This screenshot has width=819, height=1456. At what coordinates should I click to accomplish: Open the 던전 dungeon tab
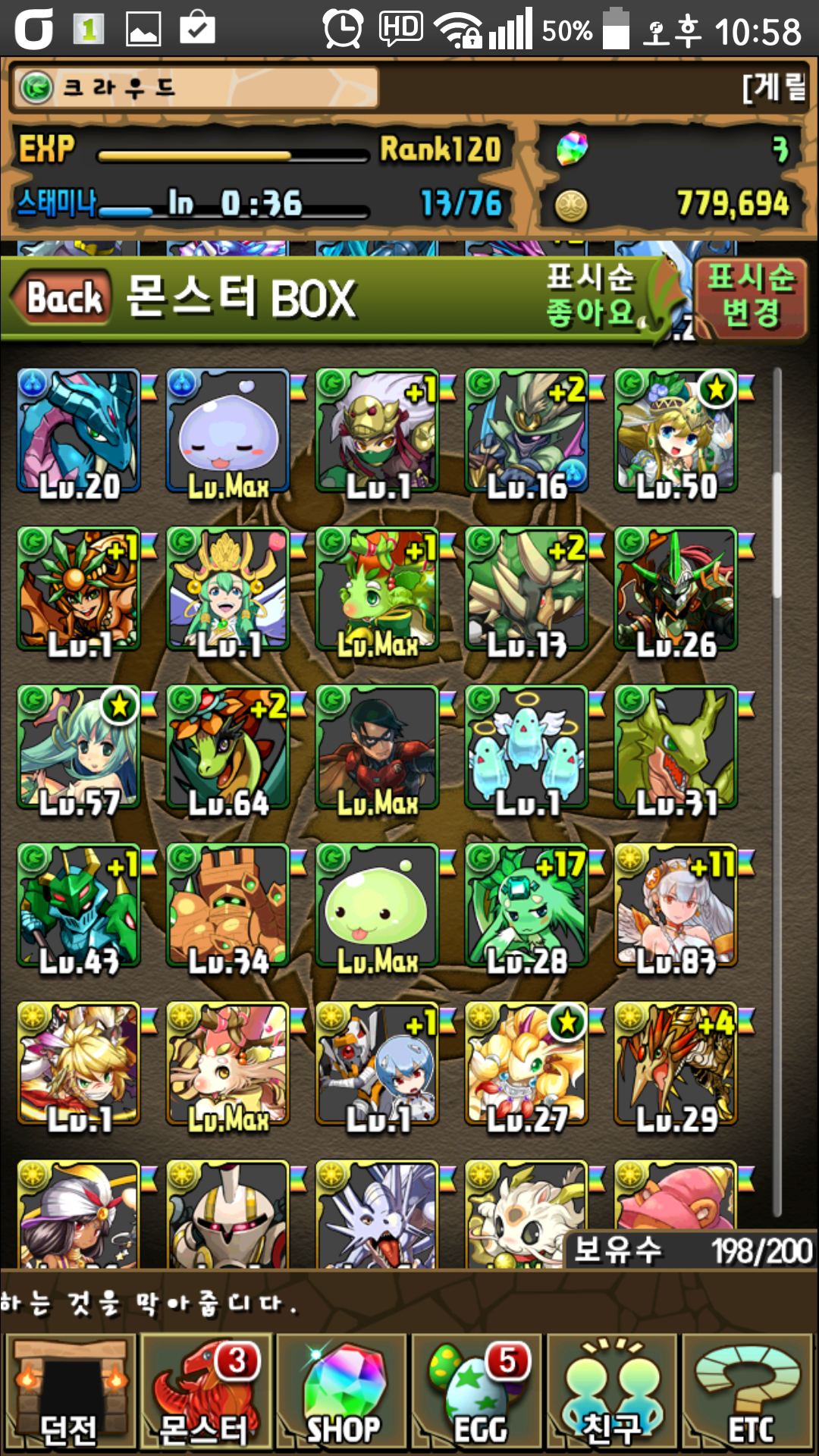[x=70, y=1392]
